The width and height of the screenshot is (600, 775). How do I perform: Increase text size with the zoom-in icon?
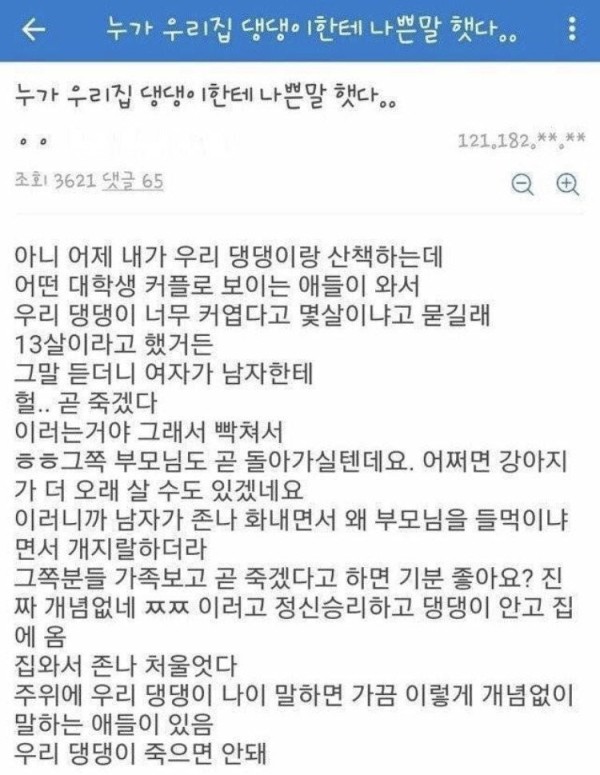(567, 184)
